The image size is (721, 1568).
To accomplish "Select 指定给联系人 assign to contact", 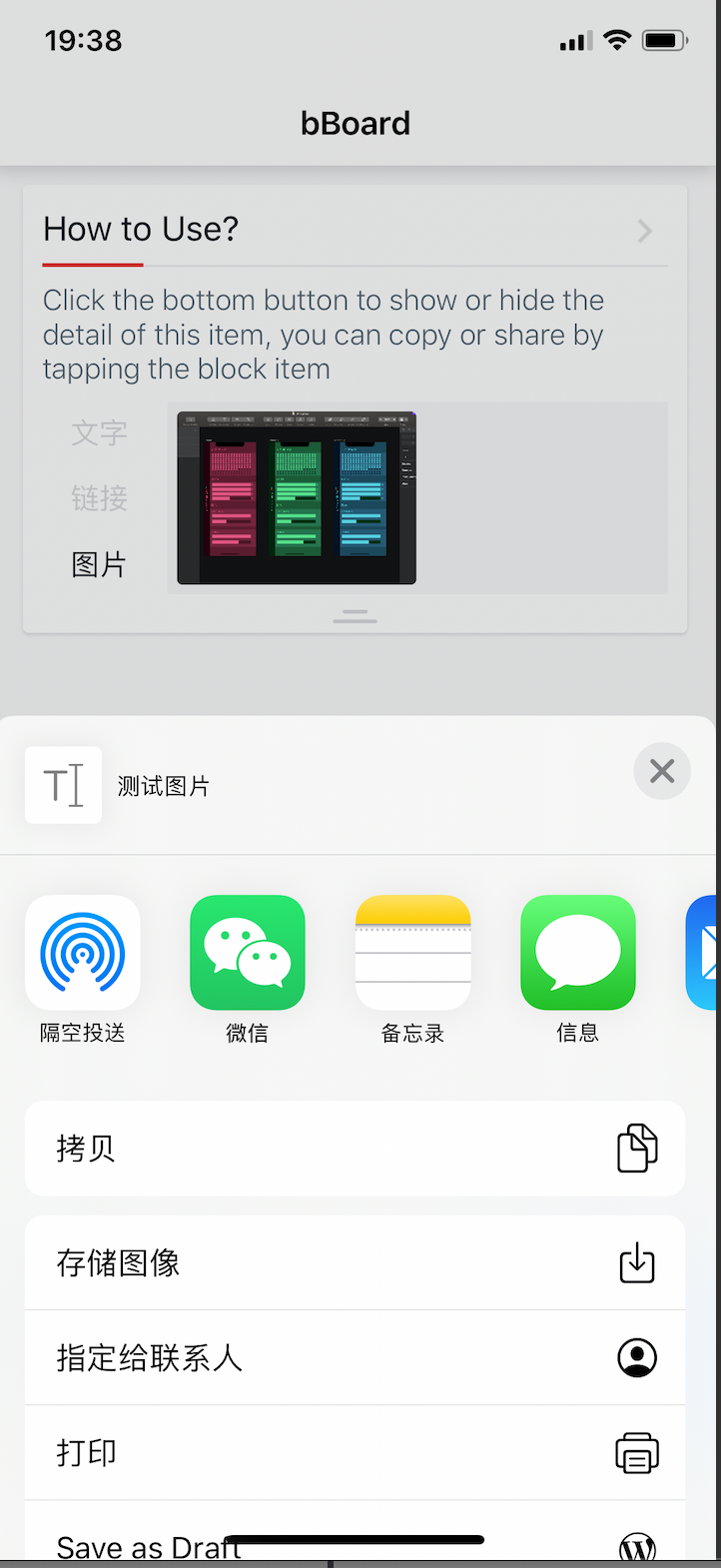I will 356,1358.
